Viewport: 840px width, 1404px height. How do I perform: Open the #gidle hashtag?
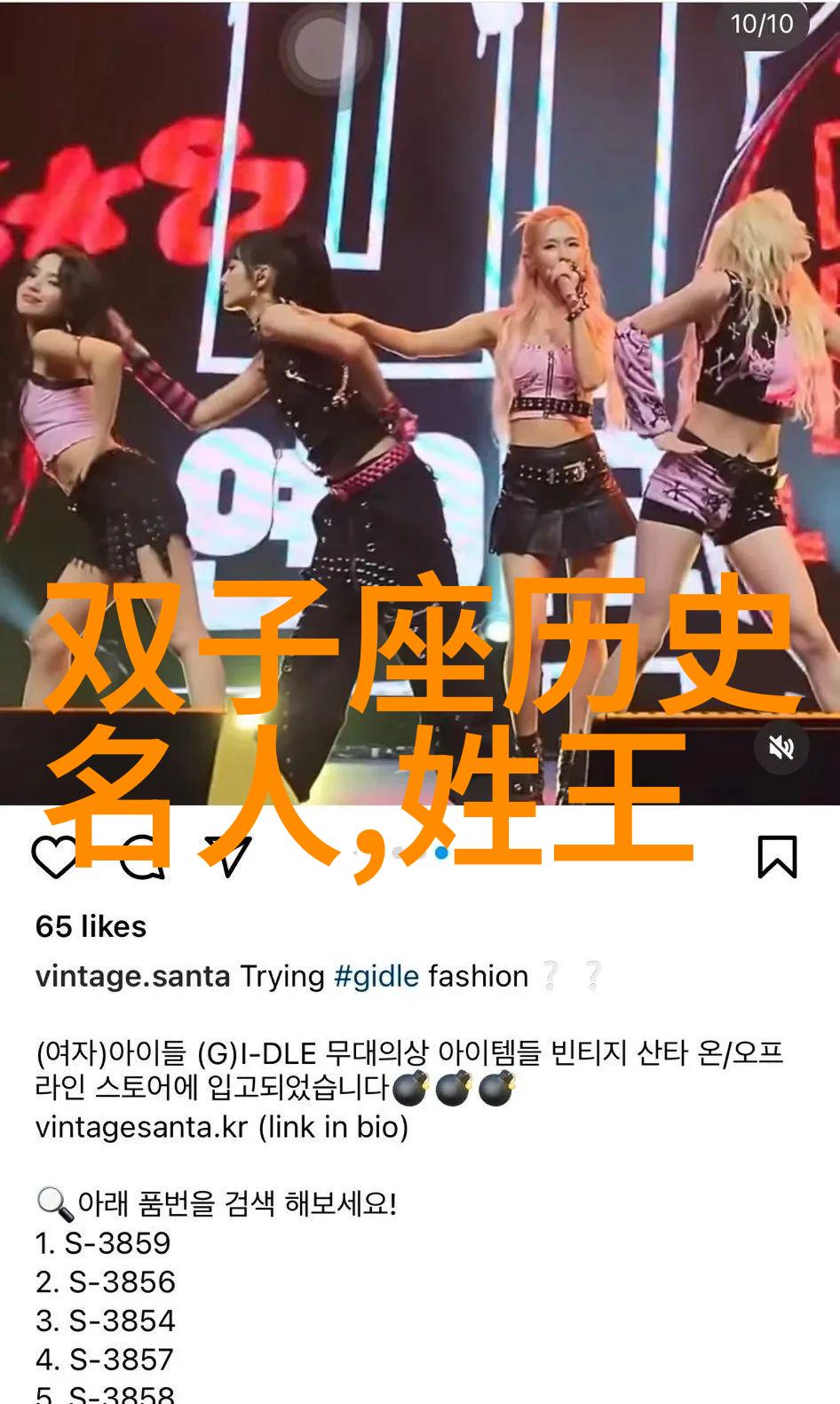pyautogui.click(x=376, y=976)
